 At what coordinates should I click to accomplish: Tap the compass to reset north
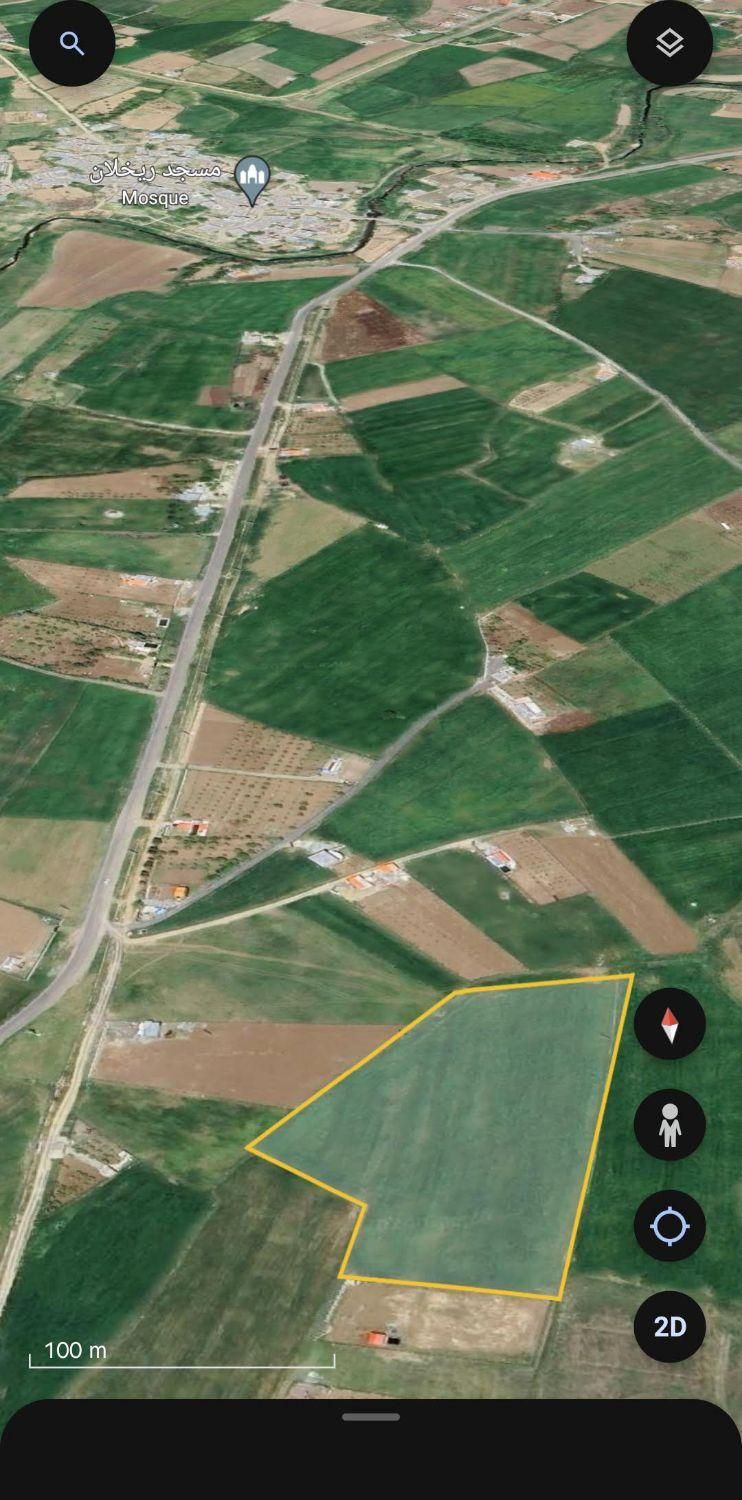(669, 1024)
